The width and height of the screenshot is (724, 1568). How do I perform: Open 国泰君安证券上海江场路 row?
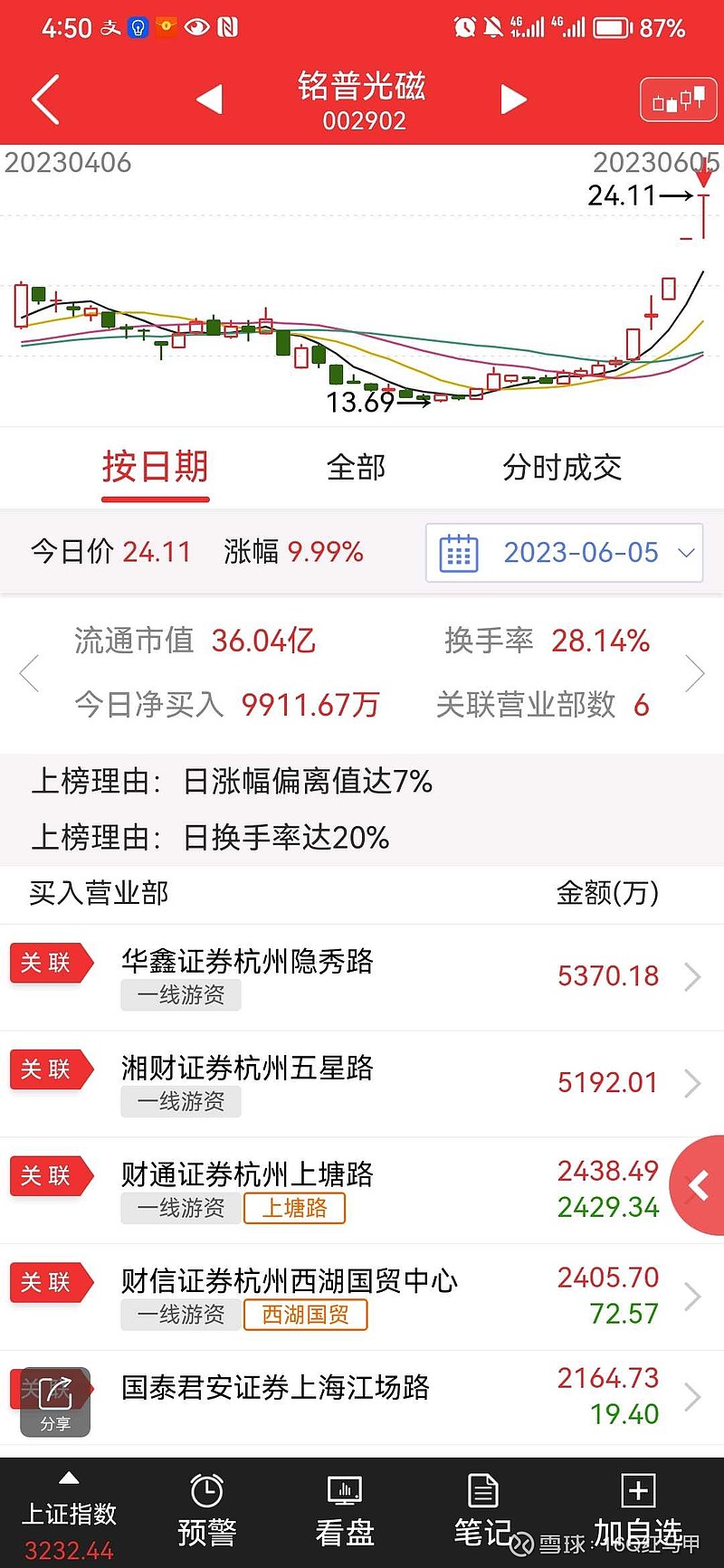click(362, 1397)
